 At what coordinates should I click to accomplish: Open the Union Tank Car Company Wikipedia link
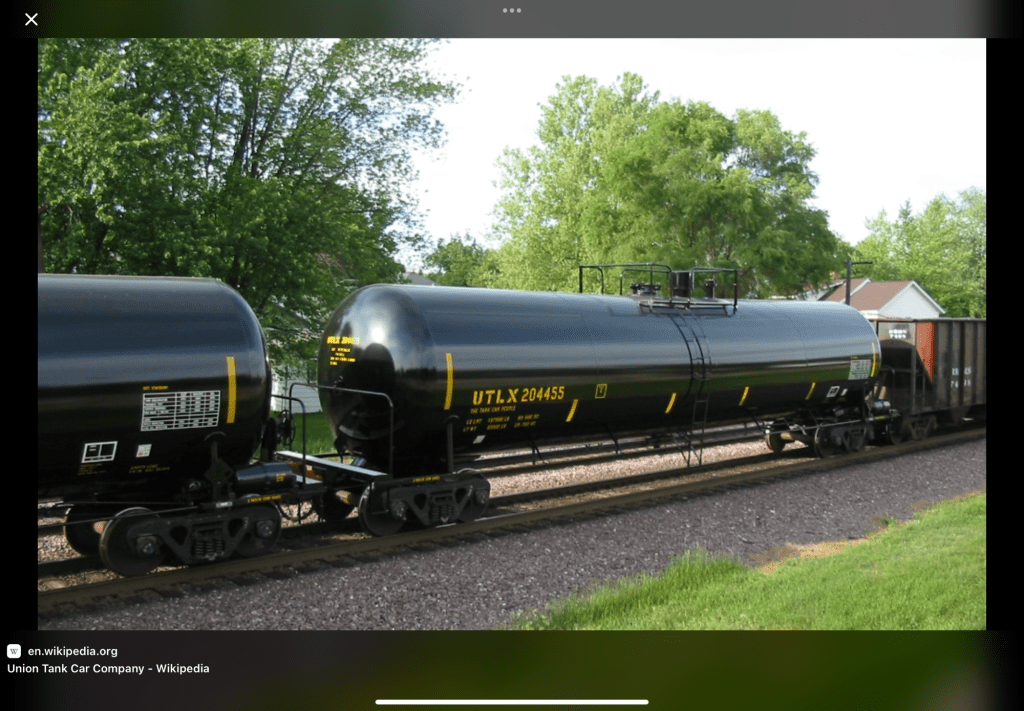(x=108, y=668)
